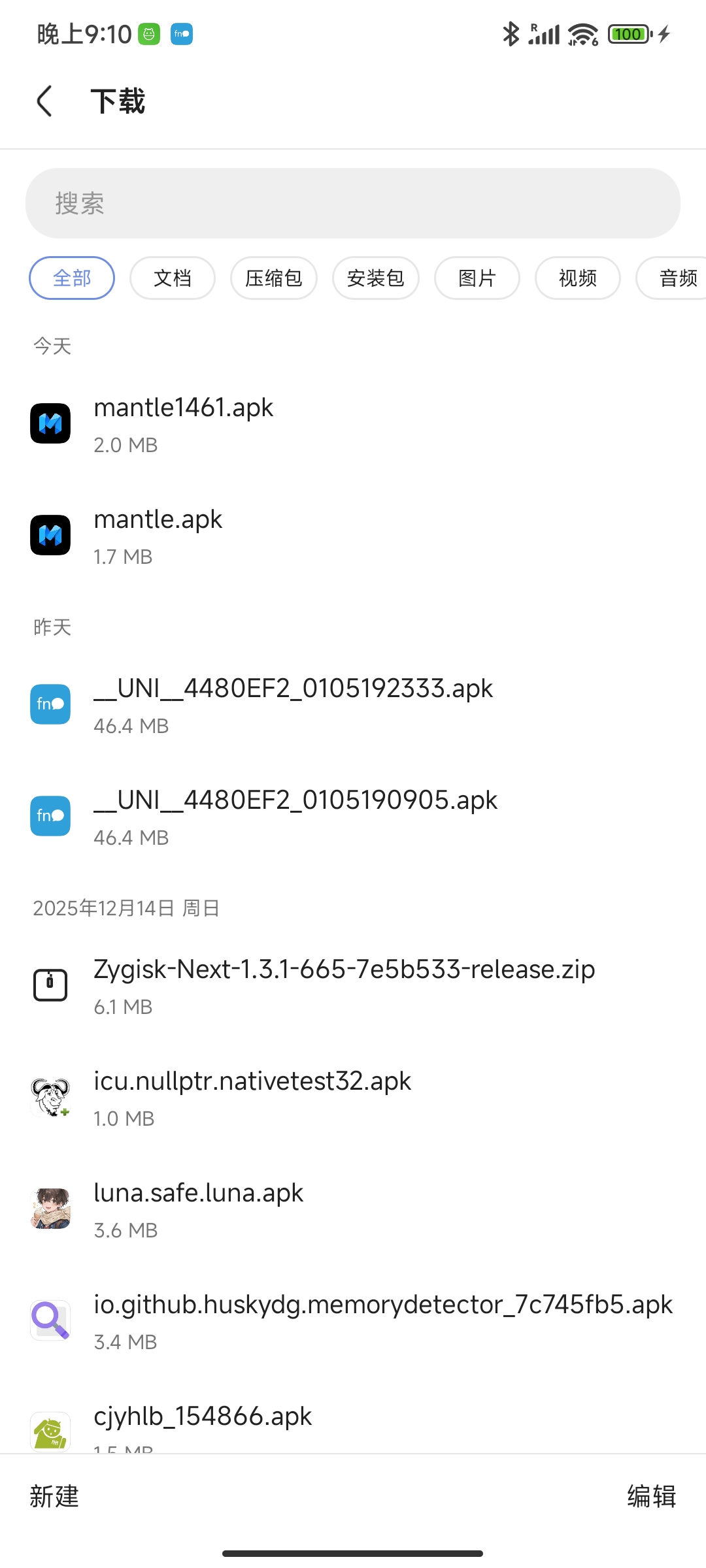Open the fnOS icon for __UNI__4480EF2_0105192333.apk
The width and height of the screenshot is (706, 1568).
(50, 704)
